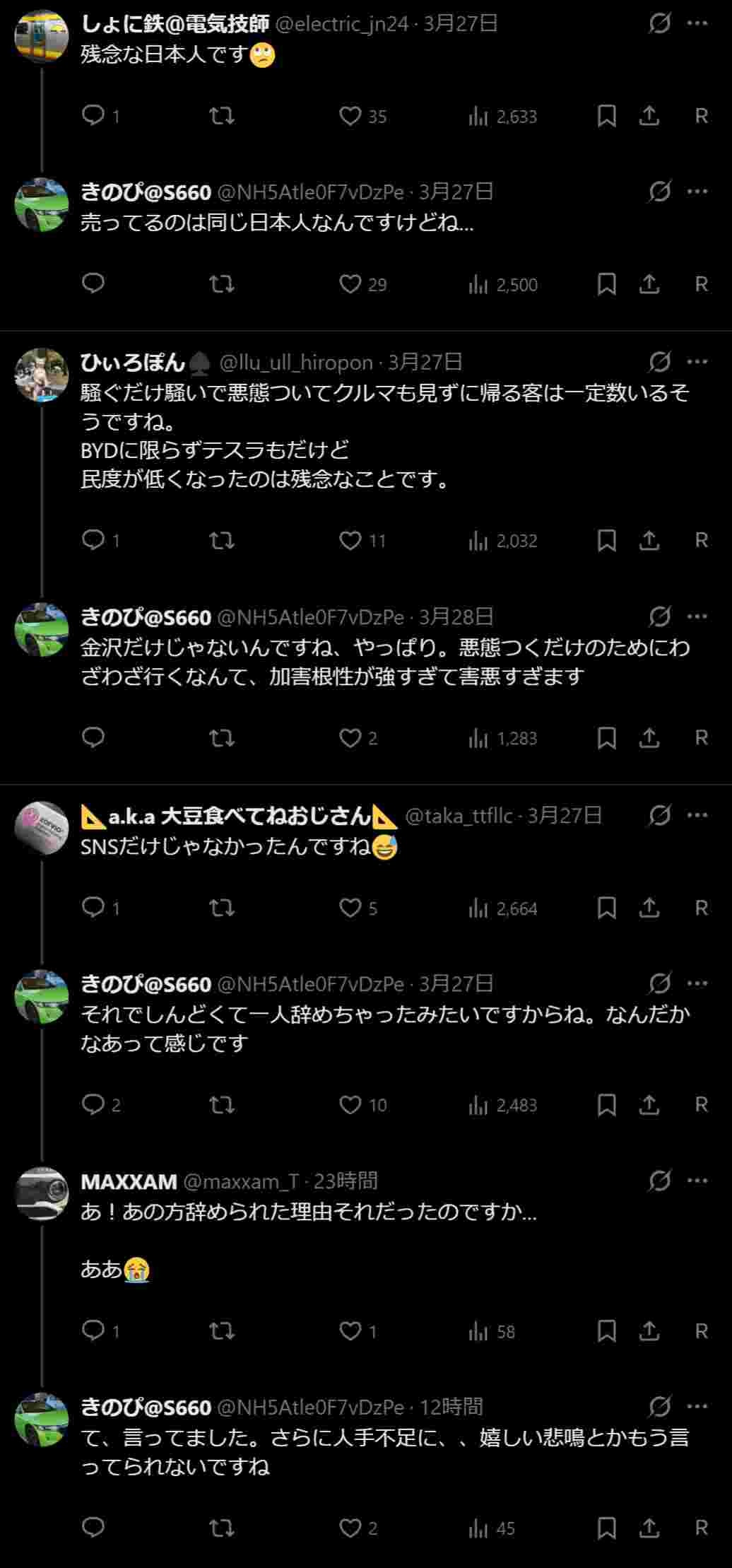Screen dimensions: 732x1568
Task: Like きのぴ's tweet それでしんどくて一人辞めちゃった
Action: (x=350, y=1105)
